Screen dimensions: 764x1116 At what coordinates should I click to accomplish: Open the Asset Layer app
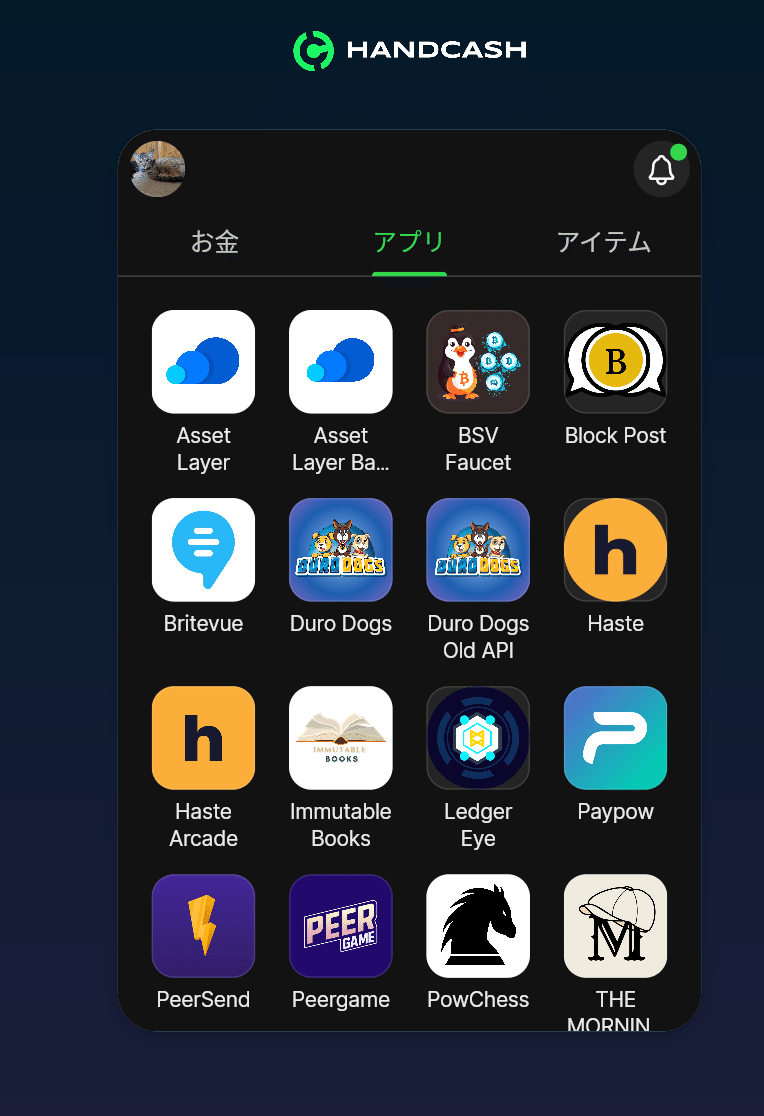point(203,362)
